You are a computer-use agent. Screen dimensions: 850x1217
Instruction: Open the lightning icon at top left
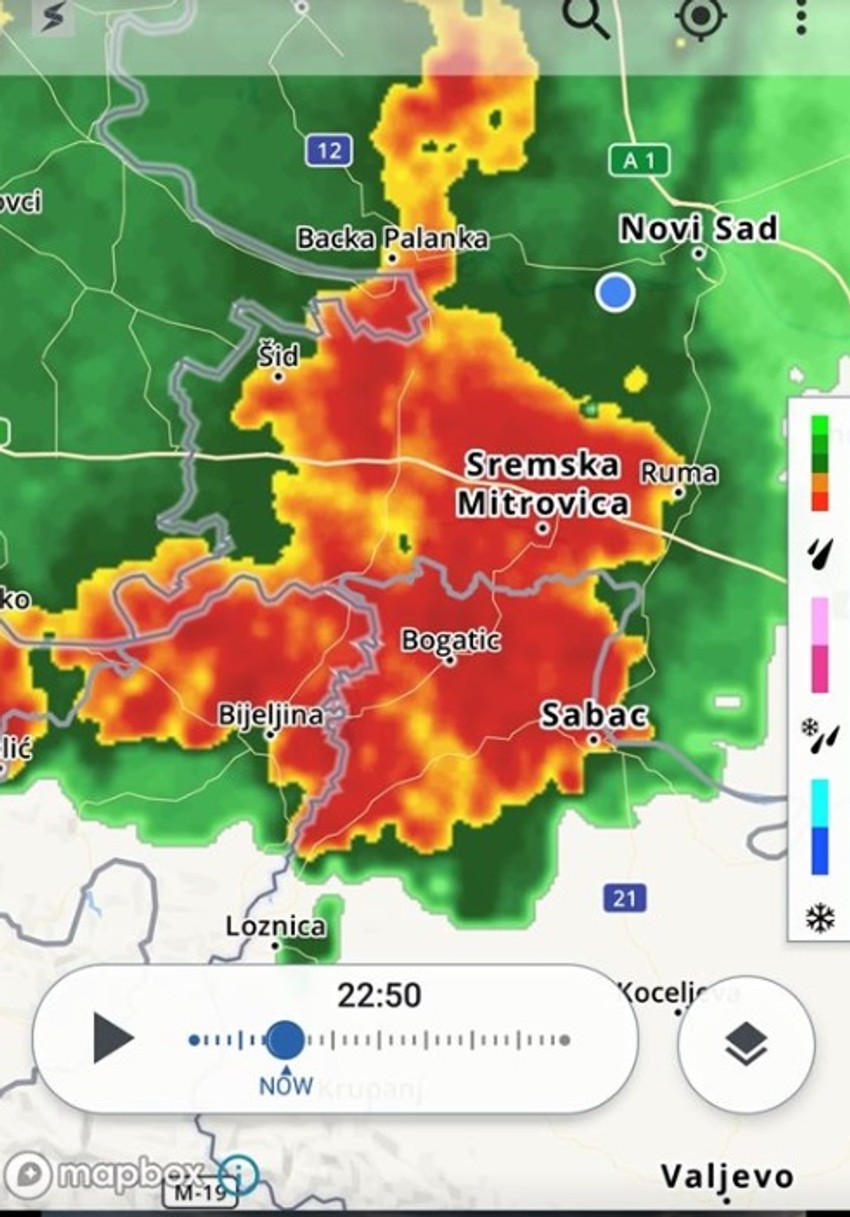click(x=52, y=18)
